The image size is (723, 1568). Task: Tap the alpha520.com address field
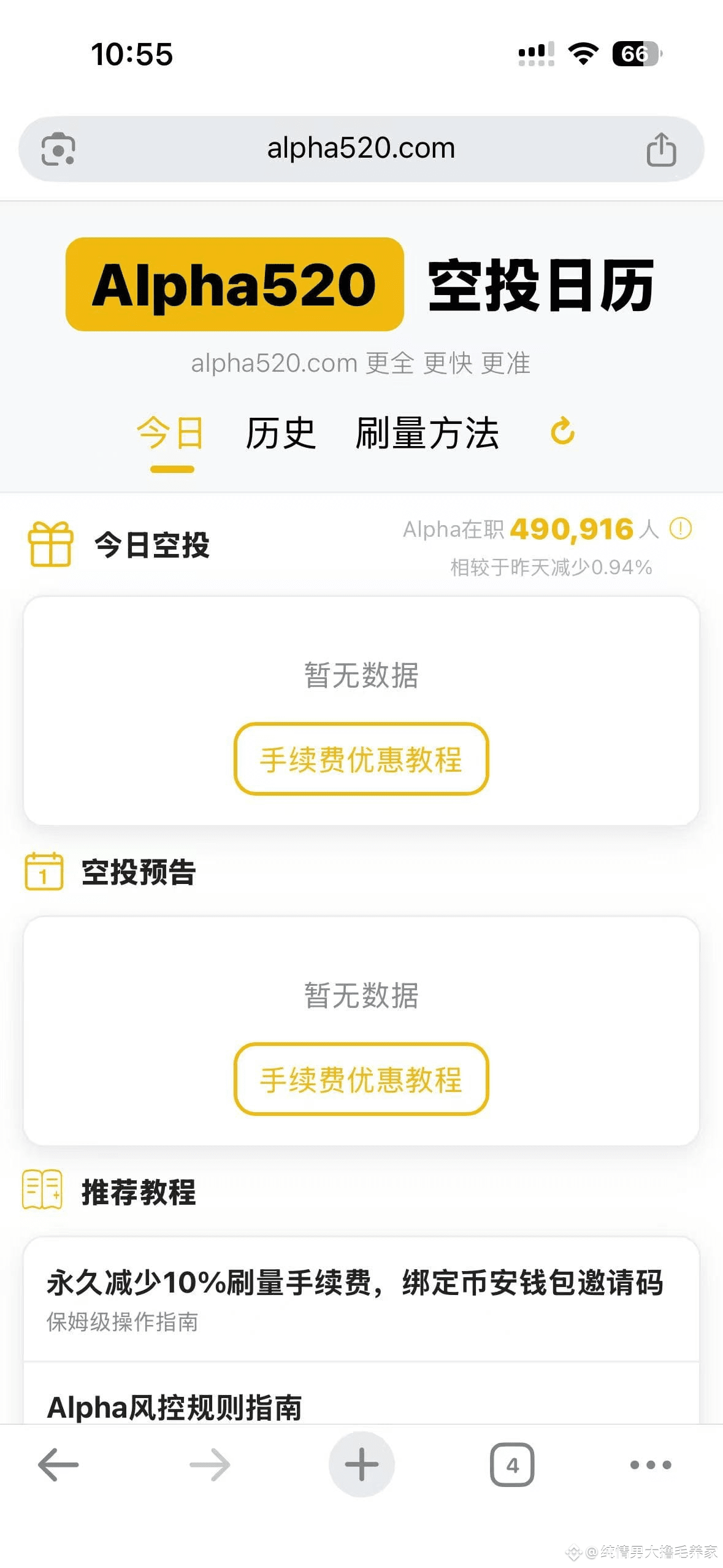pos(361,148)
